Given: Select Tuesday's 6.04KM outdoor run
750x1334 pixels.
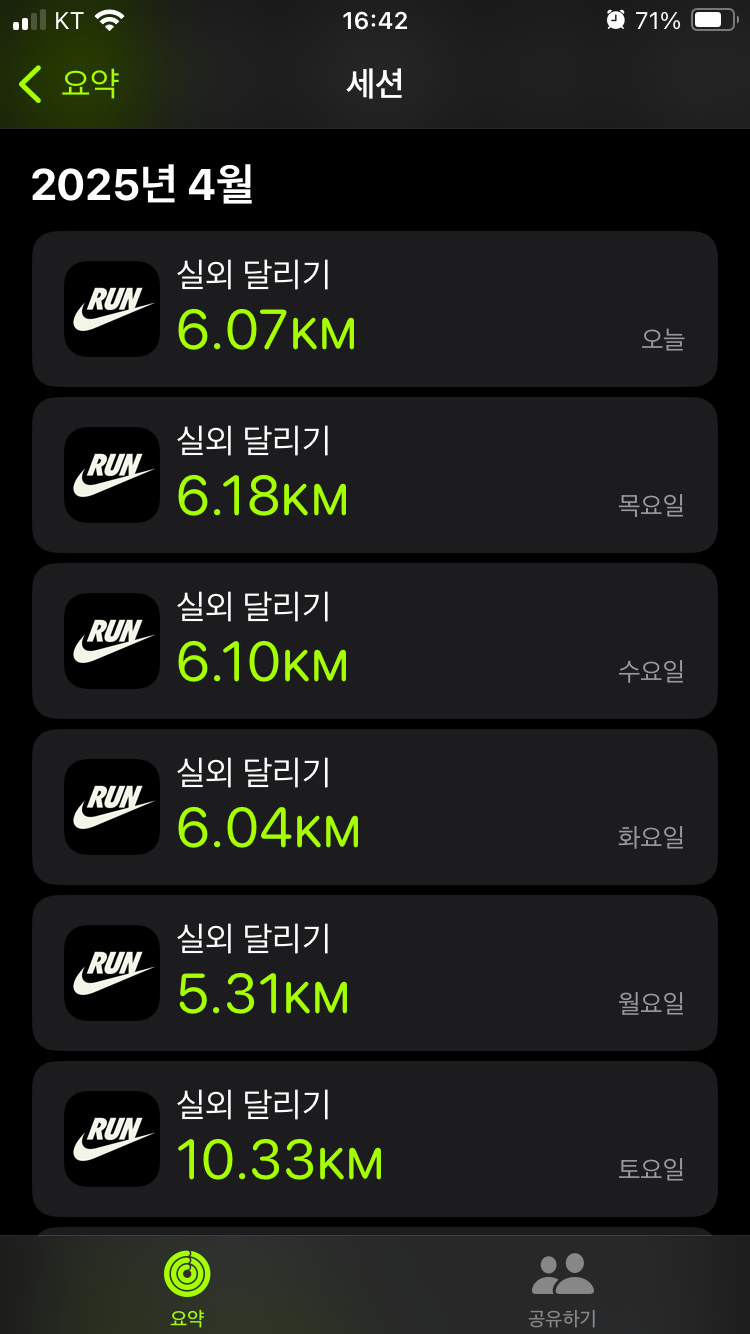Looking at the screenshot, I should [374, 807].
